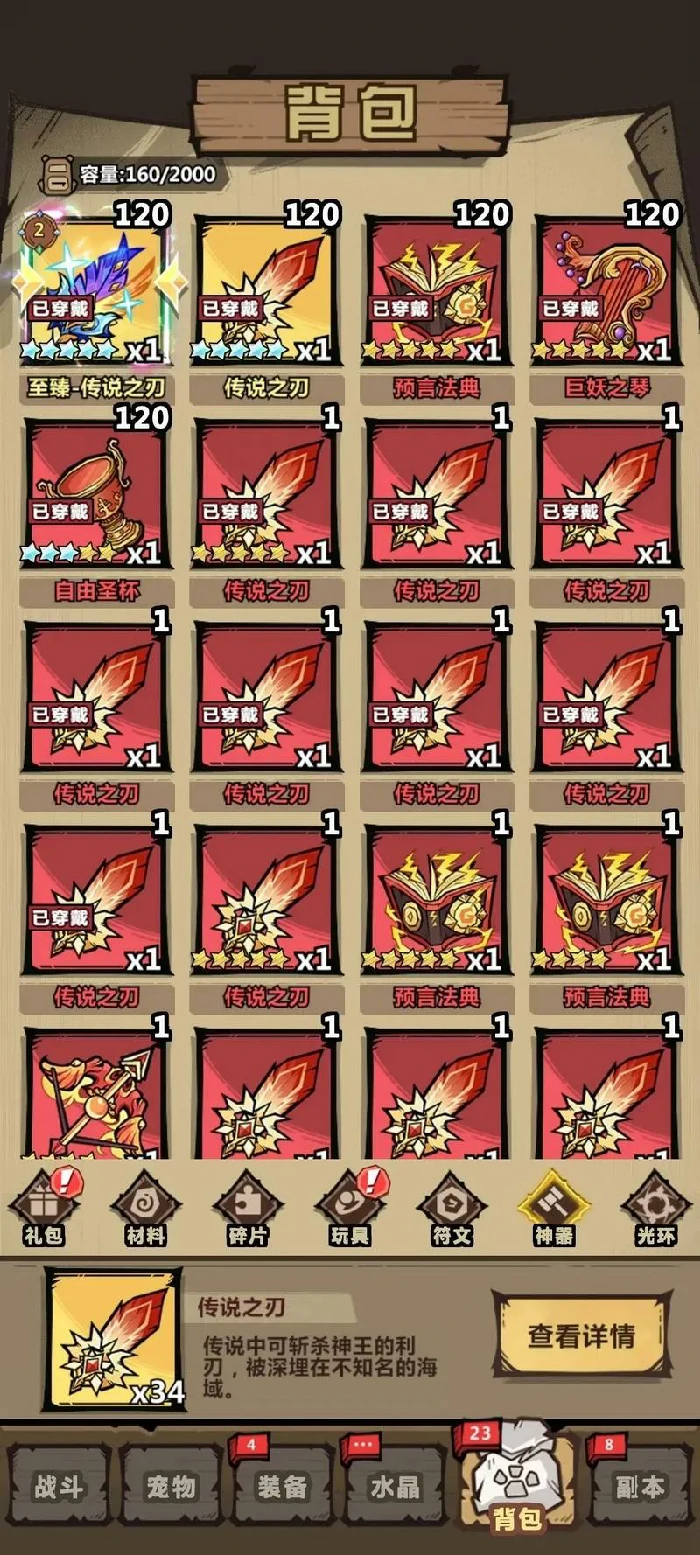Switch to the 符文 category
Image resolution: width=700 pixels, height=1555 pixels.
coord(451,1210)
